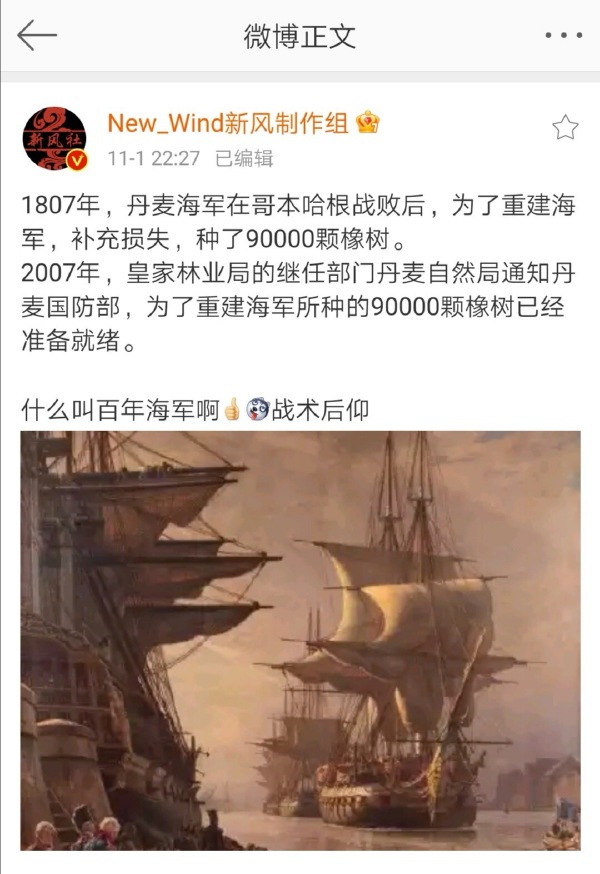600x874 pixels.
Task: Favorite this post with the star icon
Action: (x=565, y=127)
